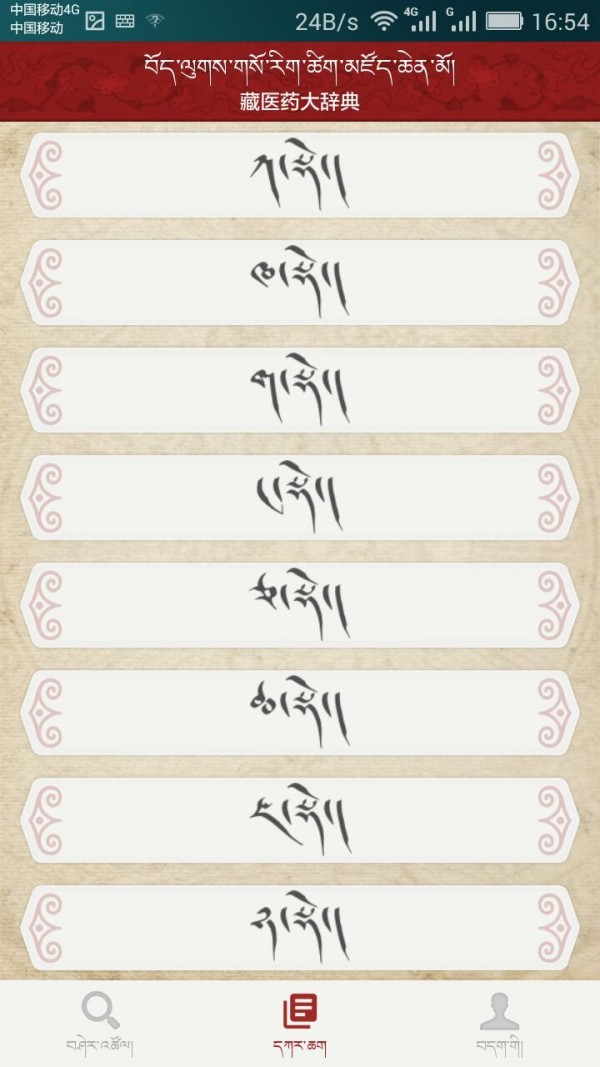Open the ཅ (Ca) section row
This screenshot has height=1067, width=600.
pyautogui.click(x=300, y=605)
